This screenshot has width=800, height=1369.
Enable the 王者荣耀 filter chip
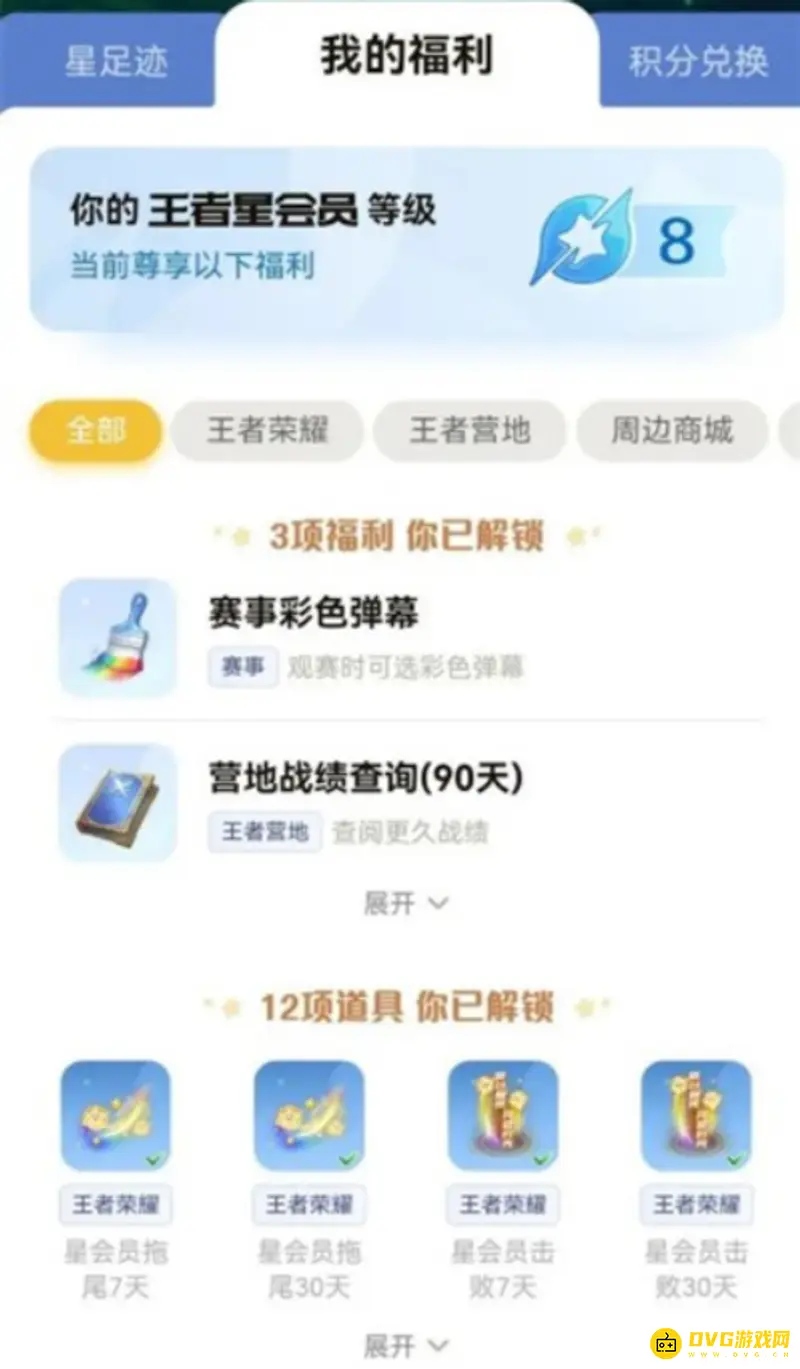pyautogui.click(x=266, y=430)
